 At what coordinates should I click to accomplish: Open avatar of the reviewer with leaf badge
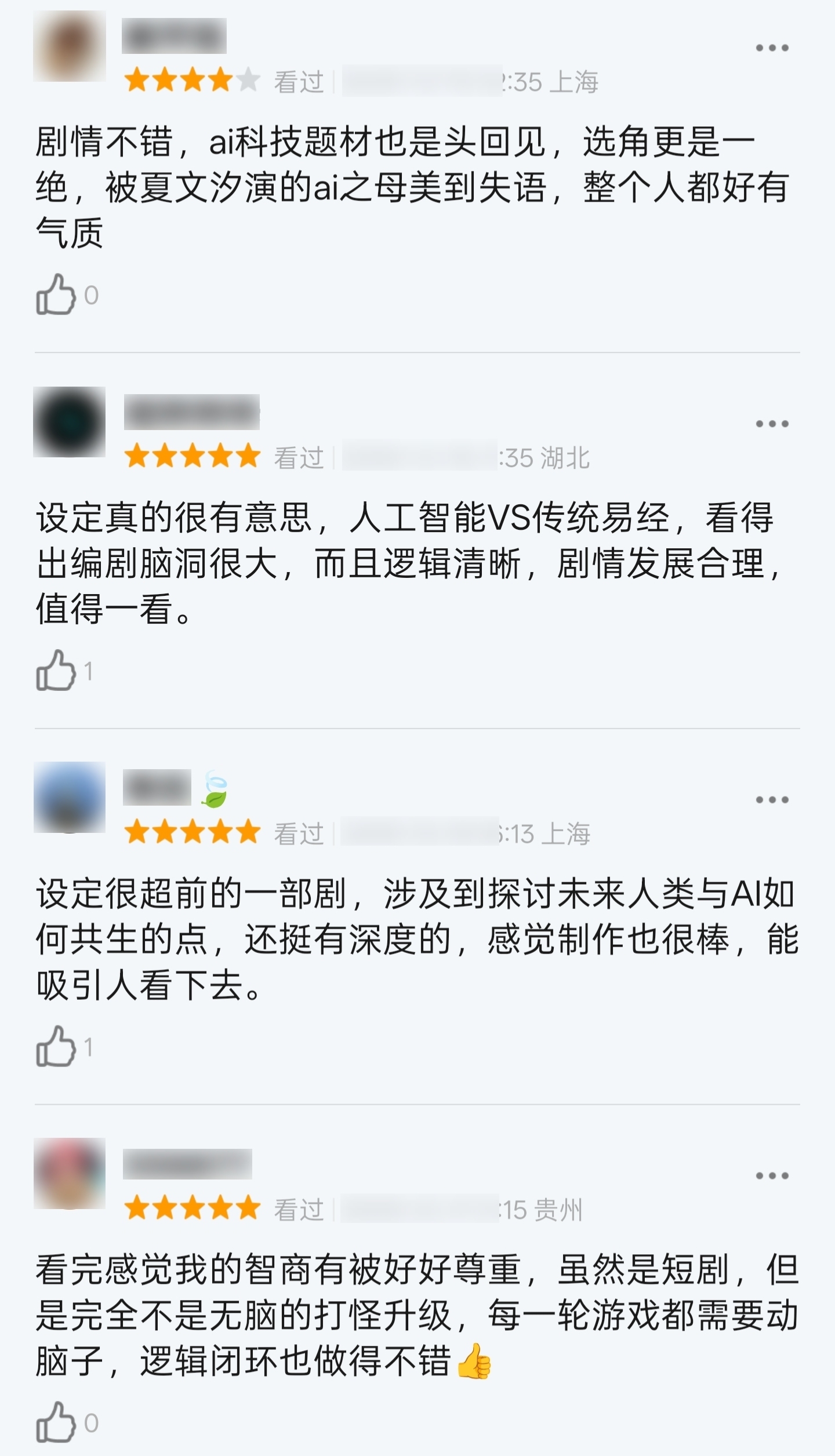(70, 798)
